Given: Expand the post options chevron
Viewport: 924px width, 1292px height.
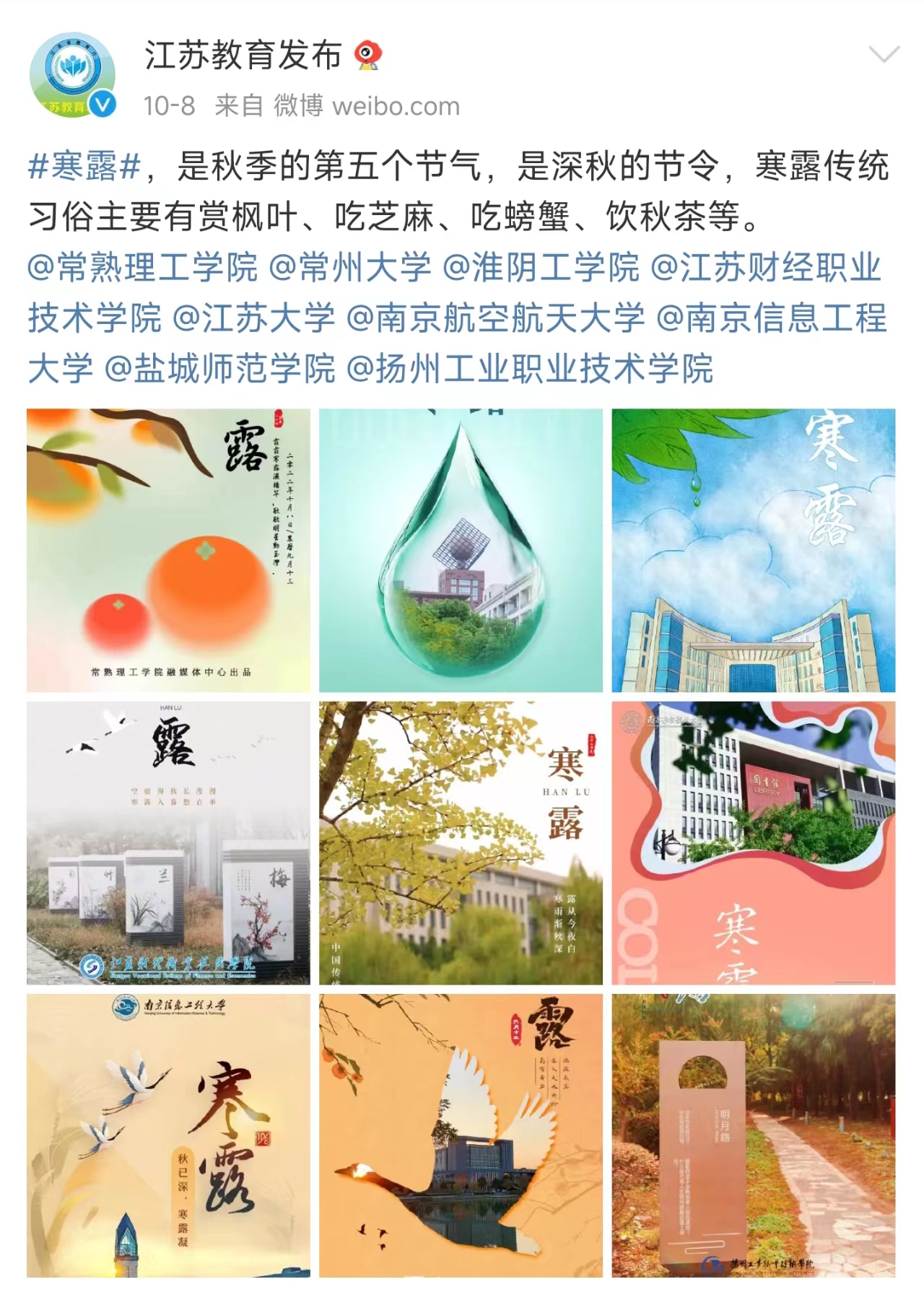Looking at the screenshot, I should pyautogui.click(x=884, y=55).
